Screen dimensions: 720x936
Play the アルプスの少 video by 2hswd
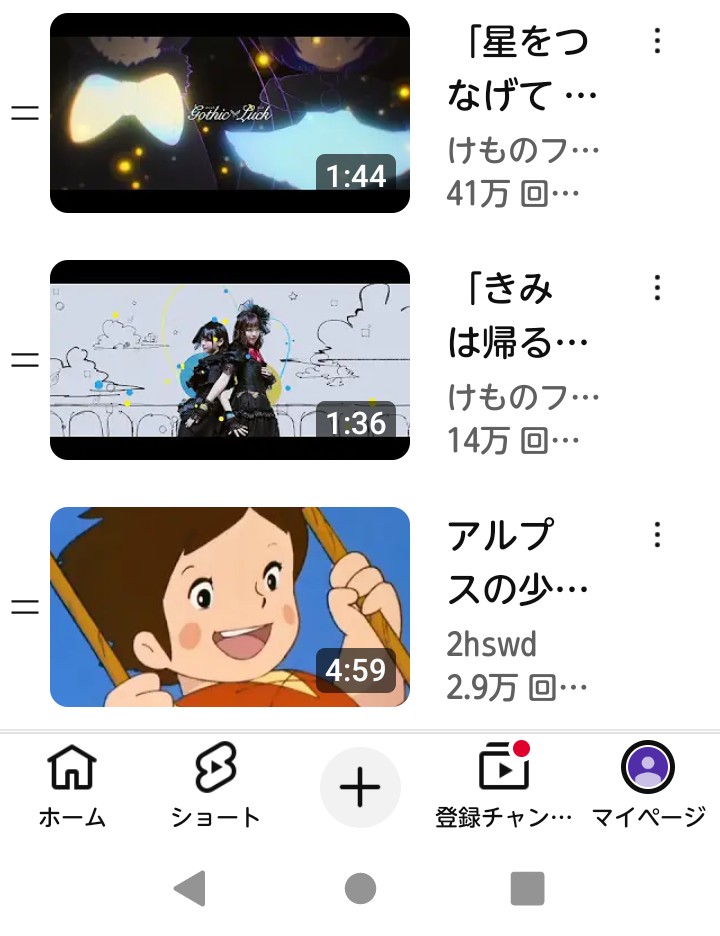pyautogui.click(x=230, y=607)
